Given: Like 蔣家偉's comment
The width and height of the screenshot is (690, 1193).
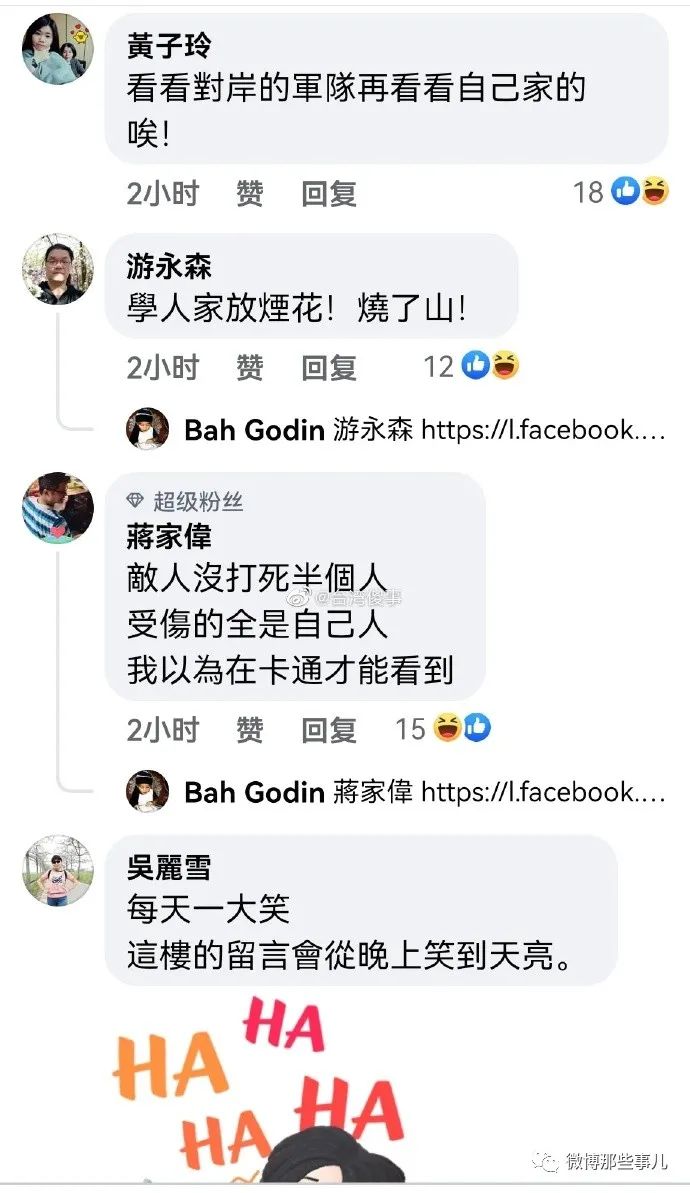Looking at the screenshot, I should [x=250, y=730].
